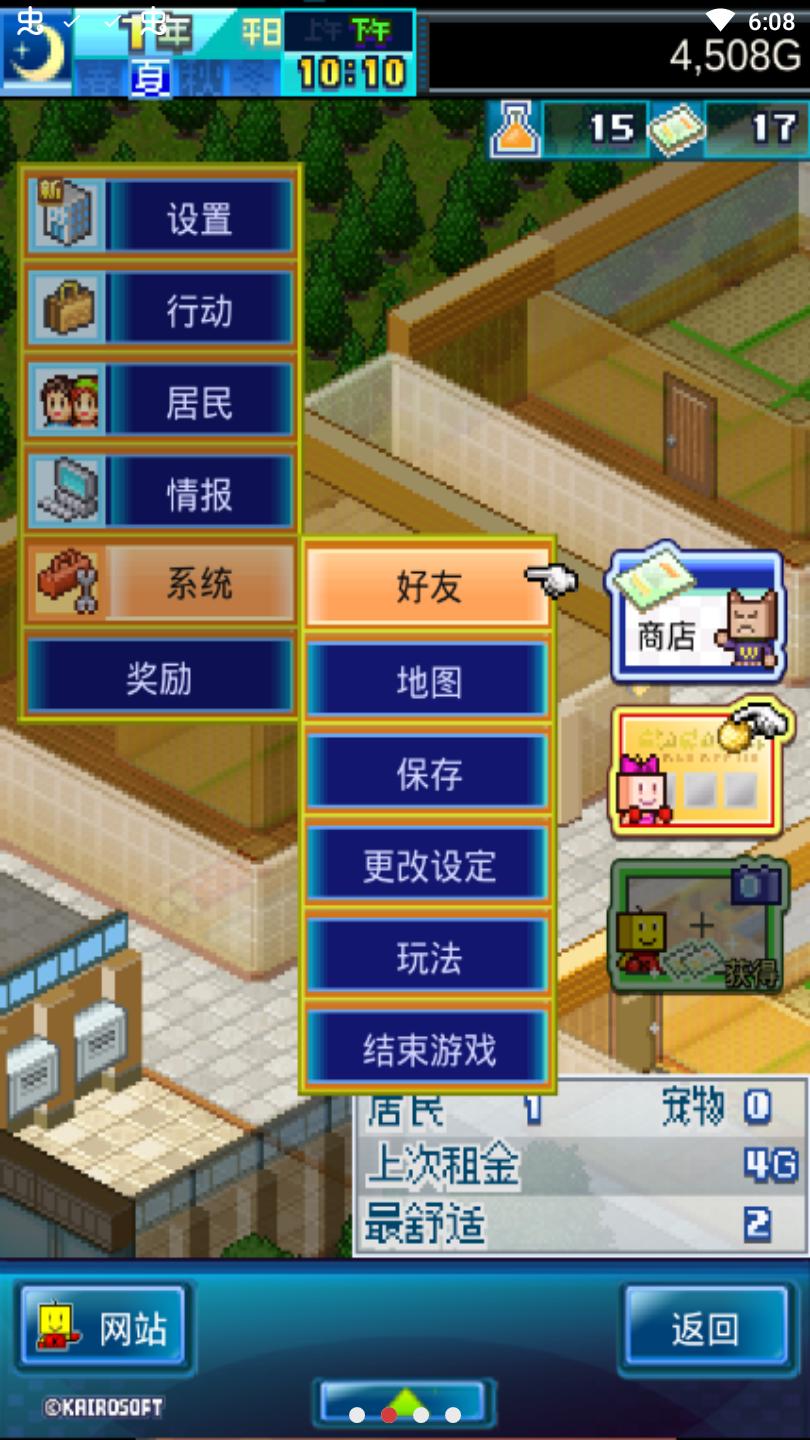Screen dimensions: 810x1440
Task: Visit the 网站 website button
Action: [x=103, y=1326]
